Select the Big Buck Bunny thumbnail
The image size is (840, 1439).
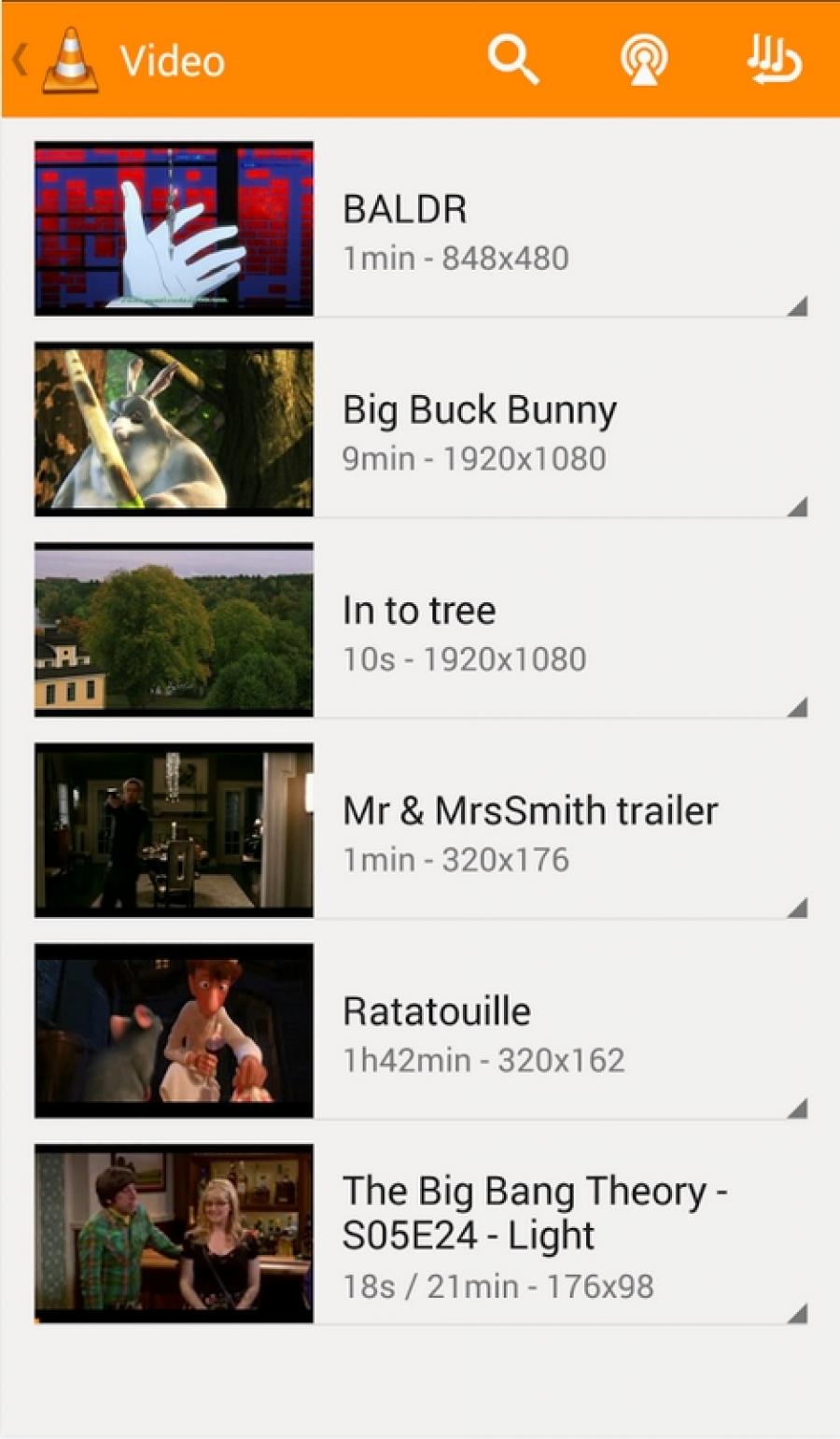[175, 428]
